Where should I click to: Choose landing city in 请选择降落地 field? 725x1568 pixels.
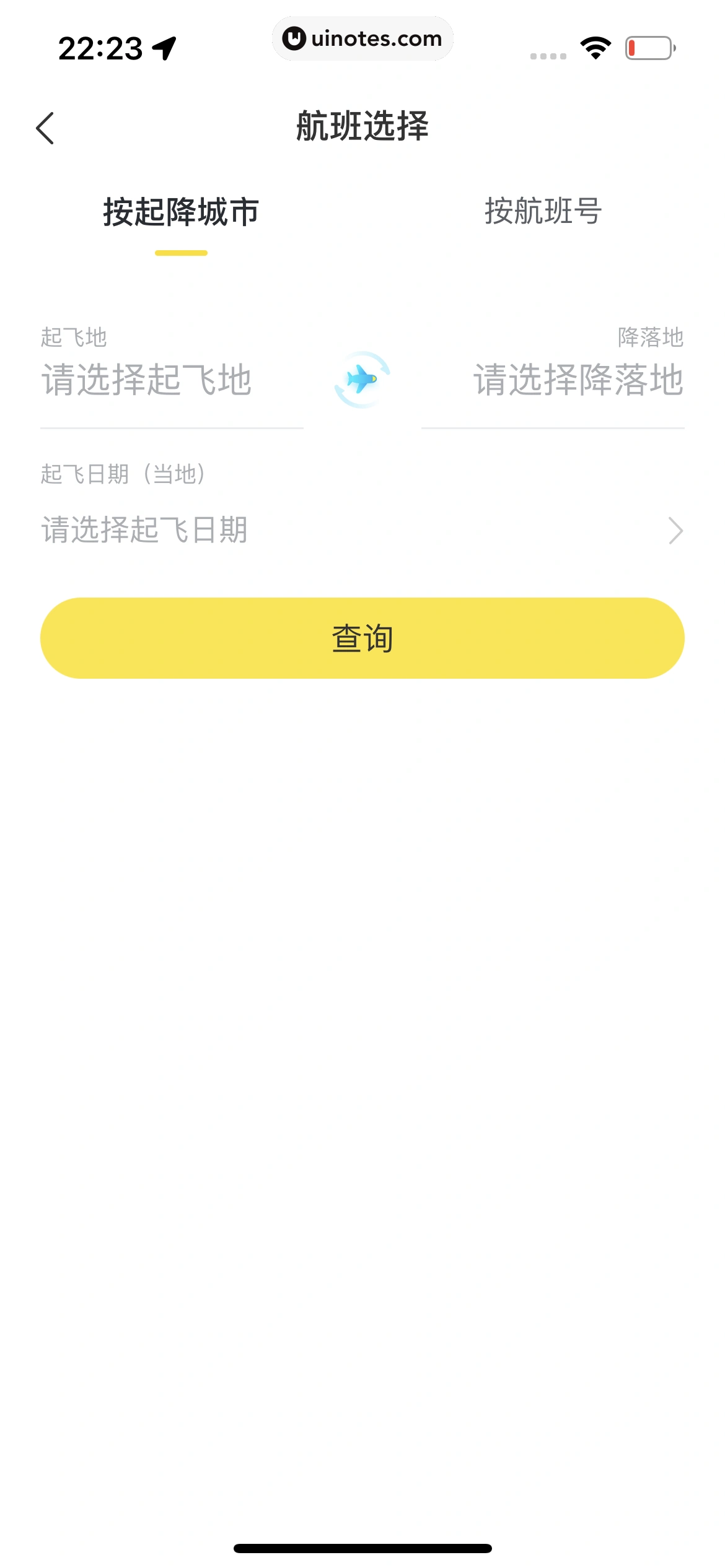click(578, 379)
